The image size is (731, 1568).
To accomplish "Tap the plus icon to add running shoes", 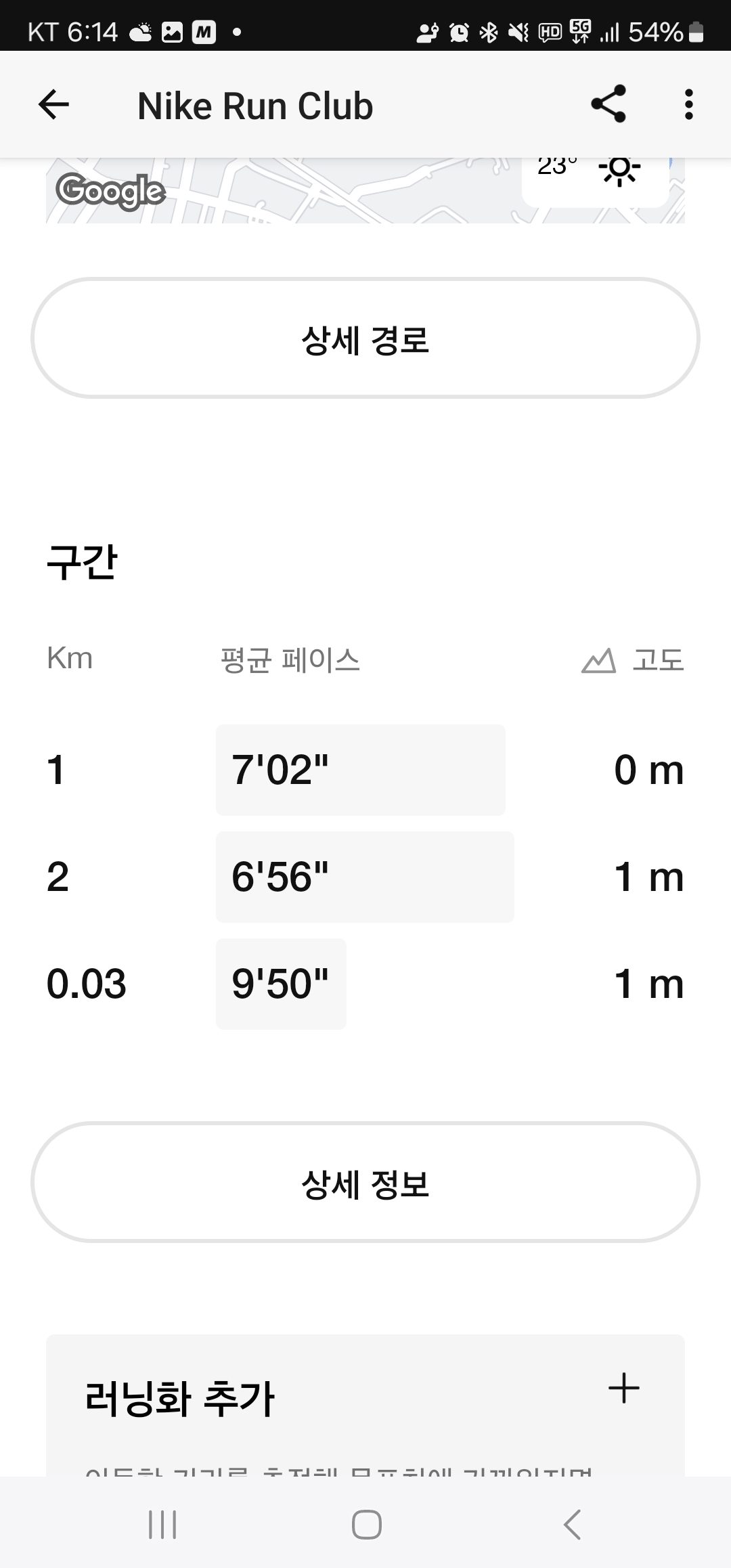I will pos(623,1389).
